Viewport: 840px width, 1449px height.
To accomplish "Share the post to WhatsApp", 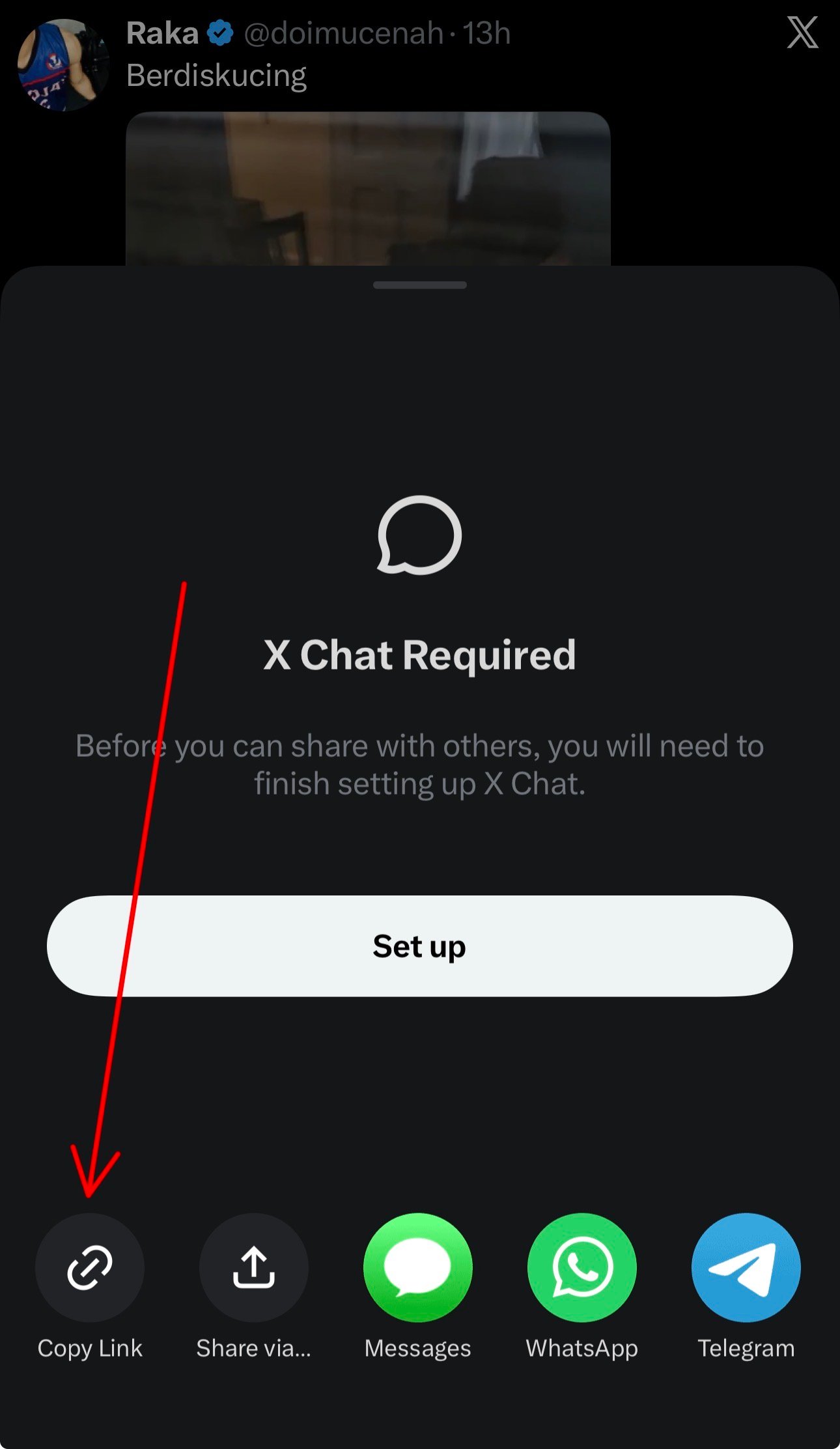I will (582, 1267).
